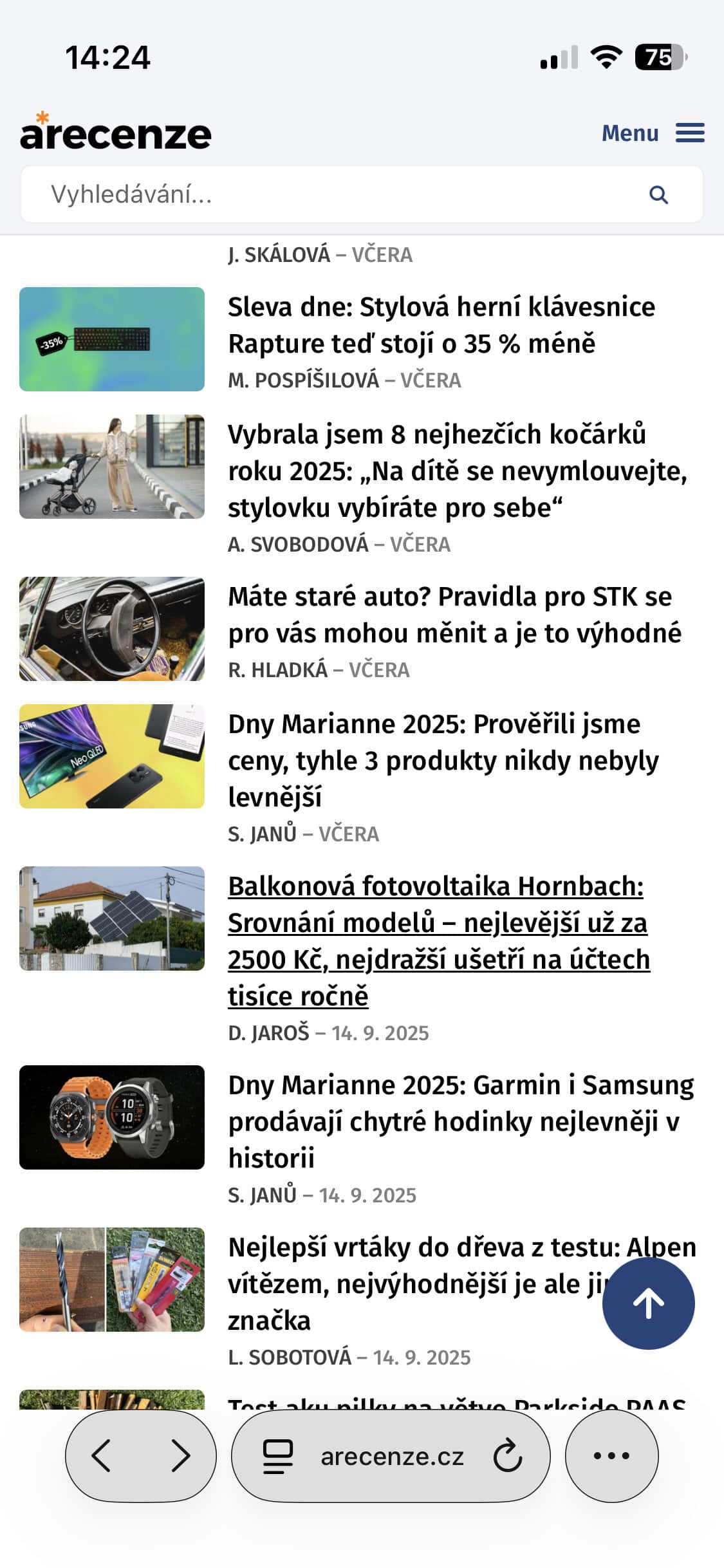Open the browser more options button
Image resolution: width=724 pixels, height=1568 pixels.
(x=611, y=1456)
